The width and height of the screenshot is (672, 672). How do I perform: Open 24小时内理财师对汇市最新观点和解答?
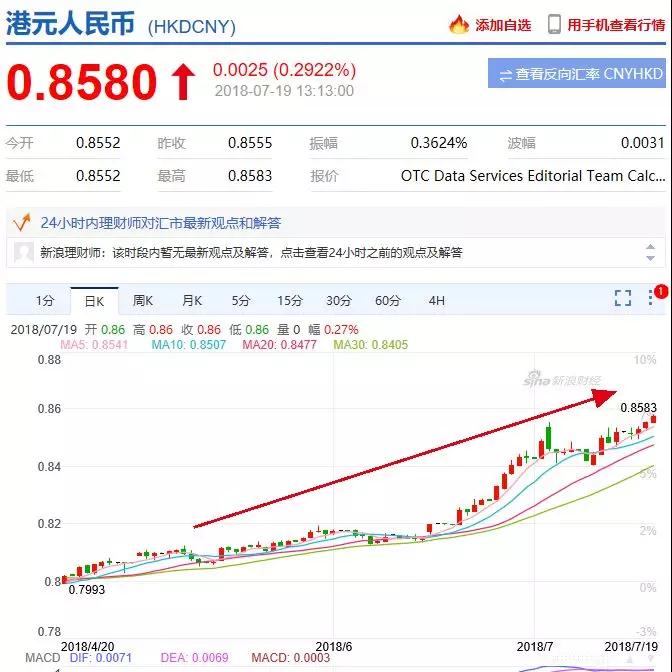click(x=160, y=223)
